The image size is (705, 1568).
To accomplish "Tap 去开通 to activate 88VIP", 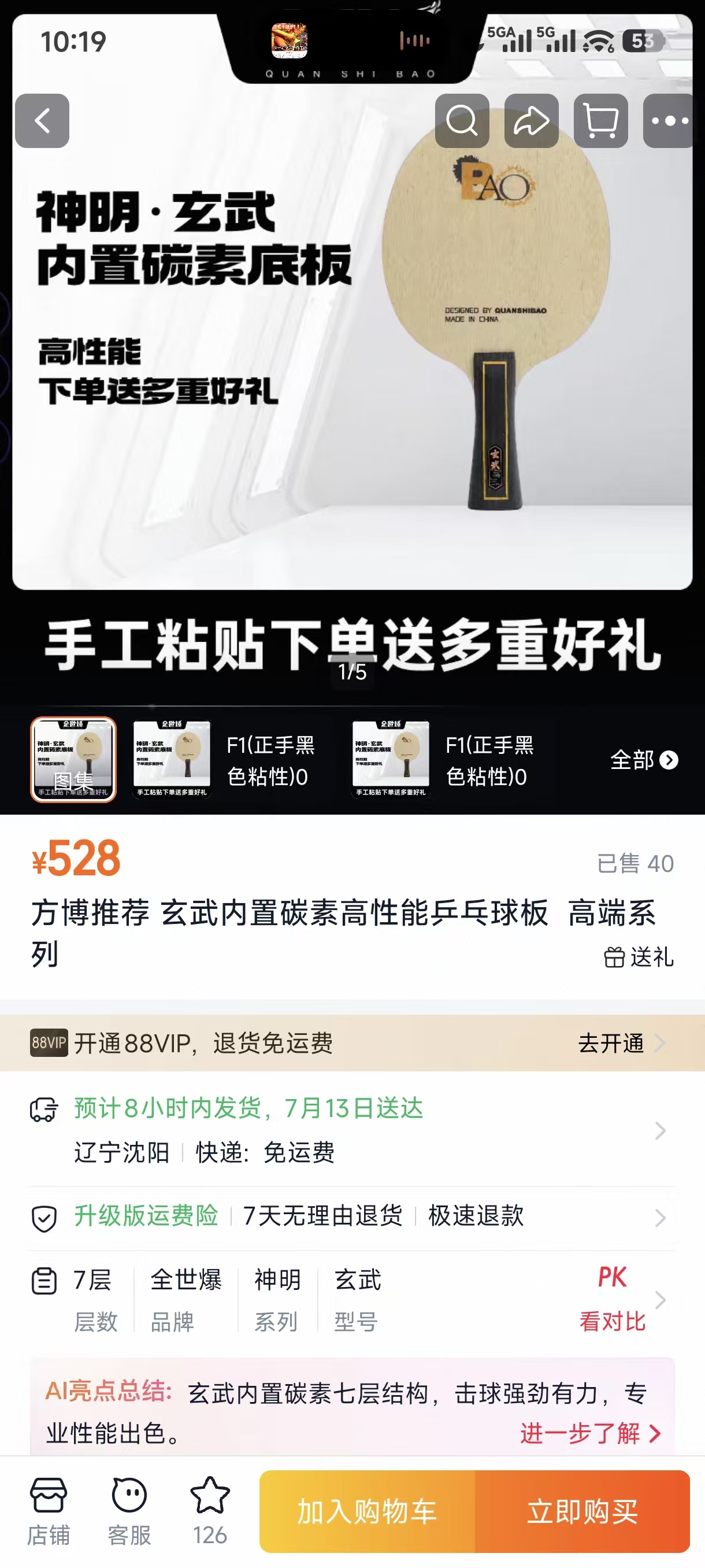I will pyautogui.click(x=622, y=1042).
